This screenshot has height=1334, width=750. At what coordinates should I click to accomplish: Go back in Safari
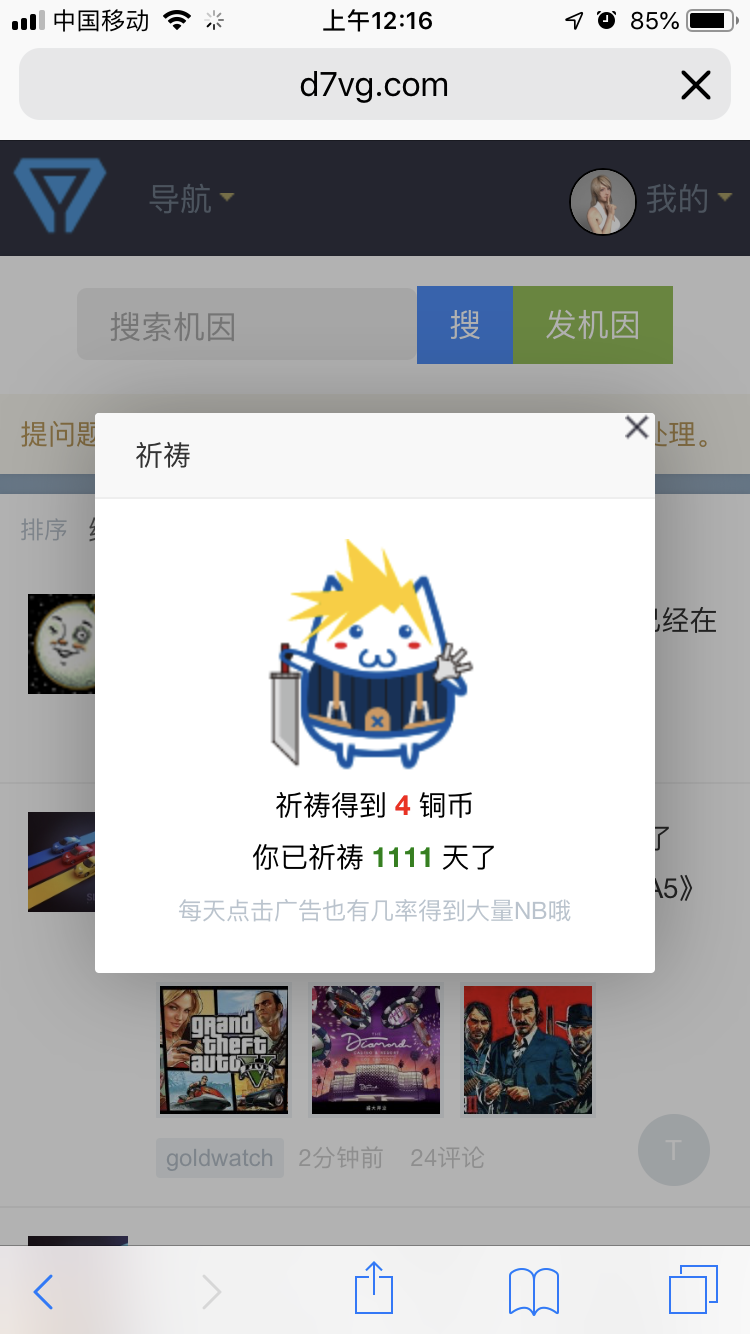tap(43, 1292)
